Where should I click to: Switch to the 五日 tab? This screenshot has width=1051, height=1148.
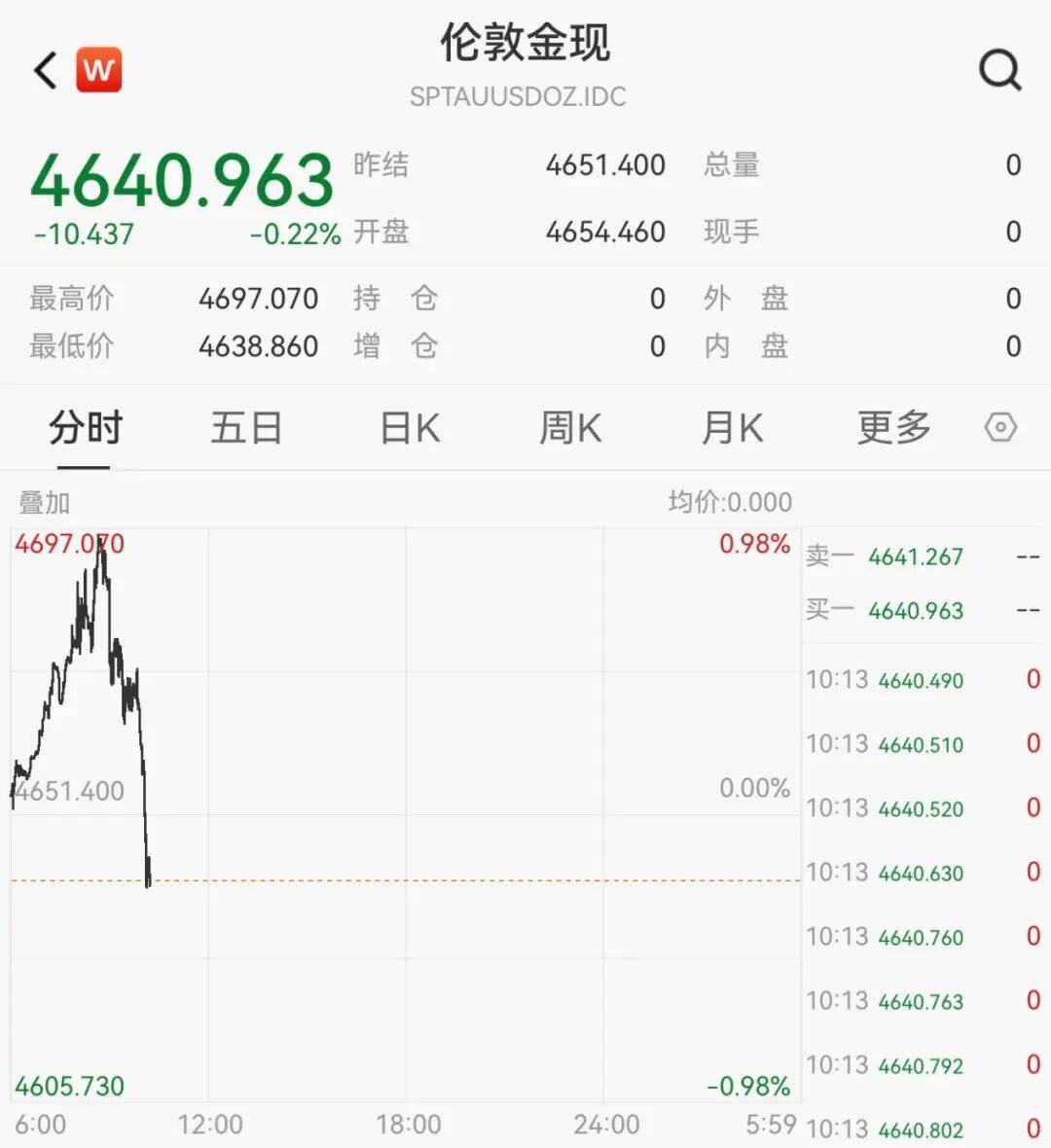coord(246,427)
